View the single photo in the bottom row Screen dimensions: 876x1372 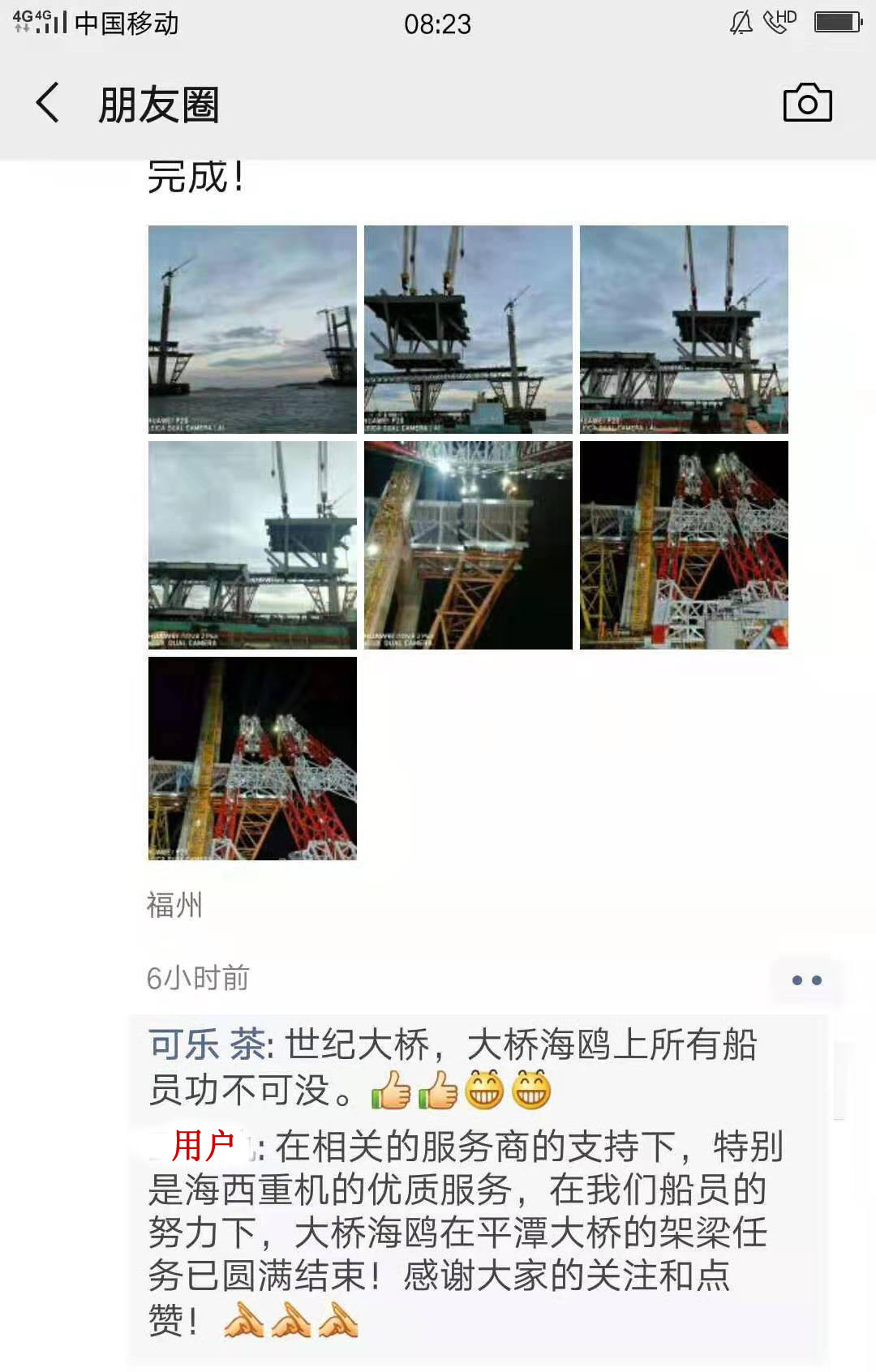pos(252,759)
